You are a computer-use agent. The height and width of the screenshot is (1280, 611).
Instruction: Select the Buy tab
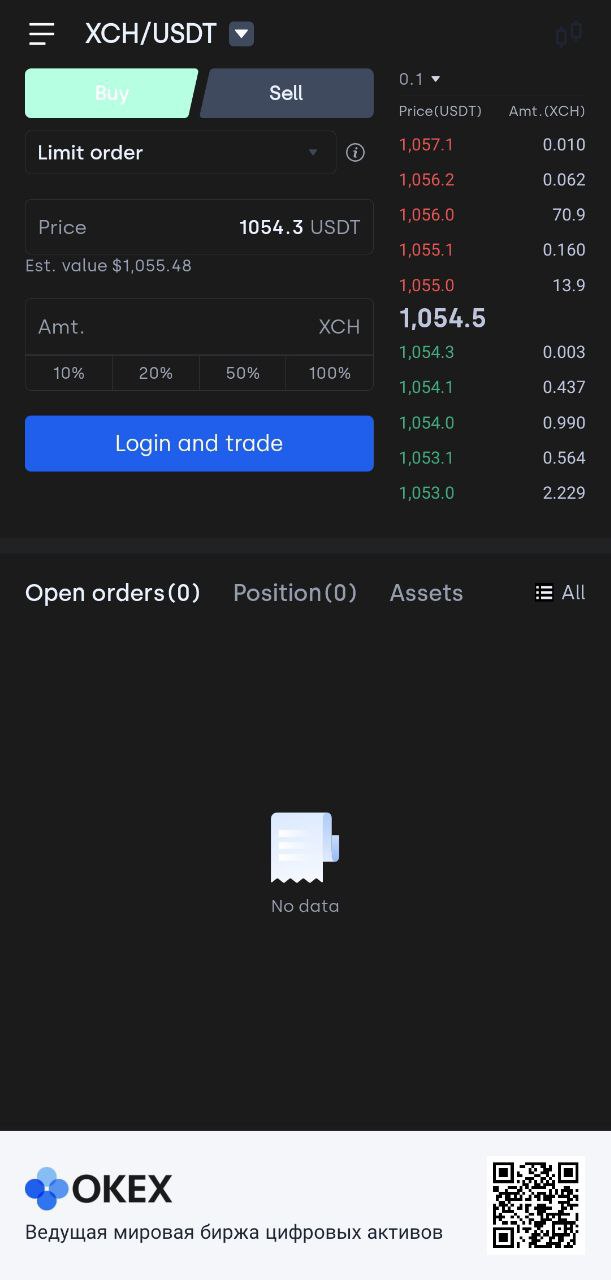pyautogui.click(x=111, y=93)
